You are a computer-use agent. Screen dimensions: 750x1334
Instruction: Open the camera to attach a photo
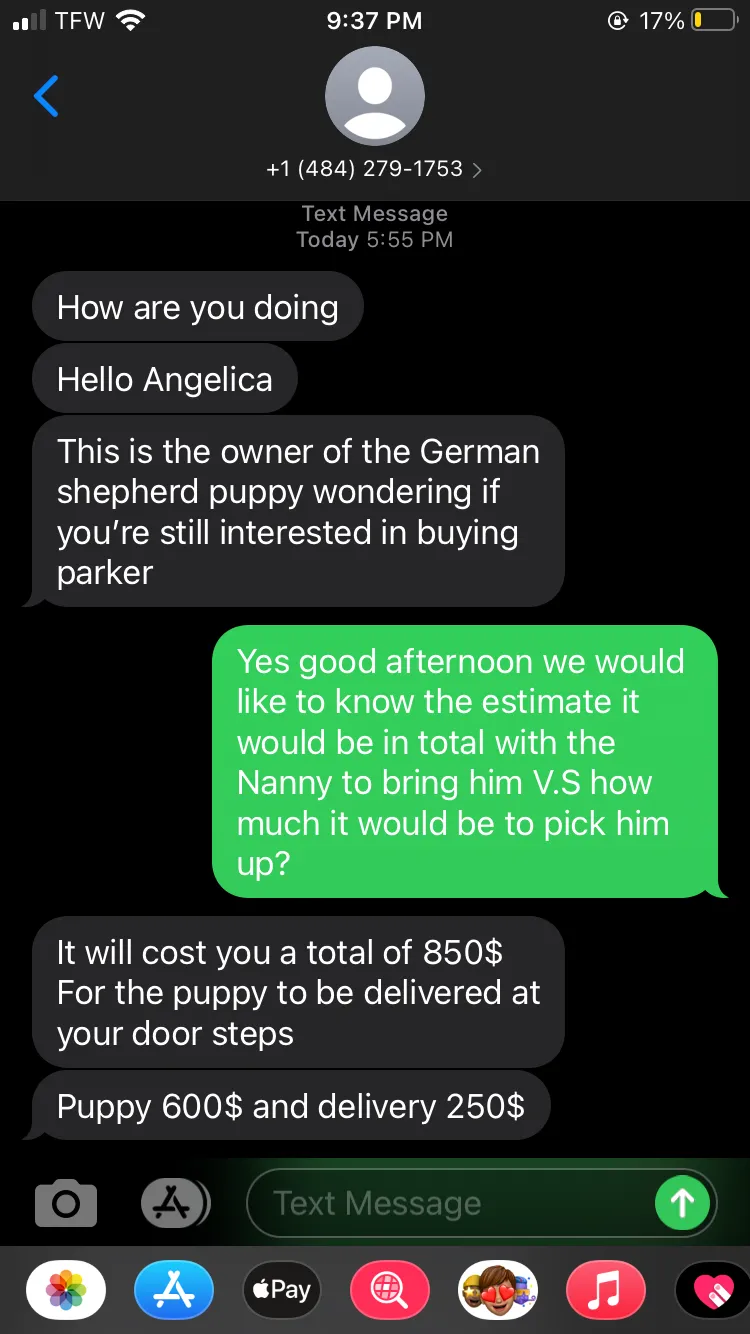(66, 1202)
